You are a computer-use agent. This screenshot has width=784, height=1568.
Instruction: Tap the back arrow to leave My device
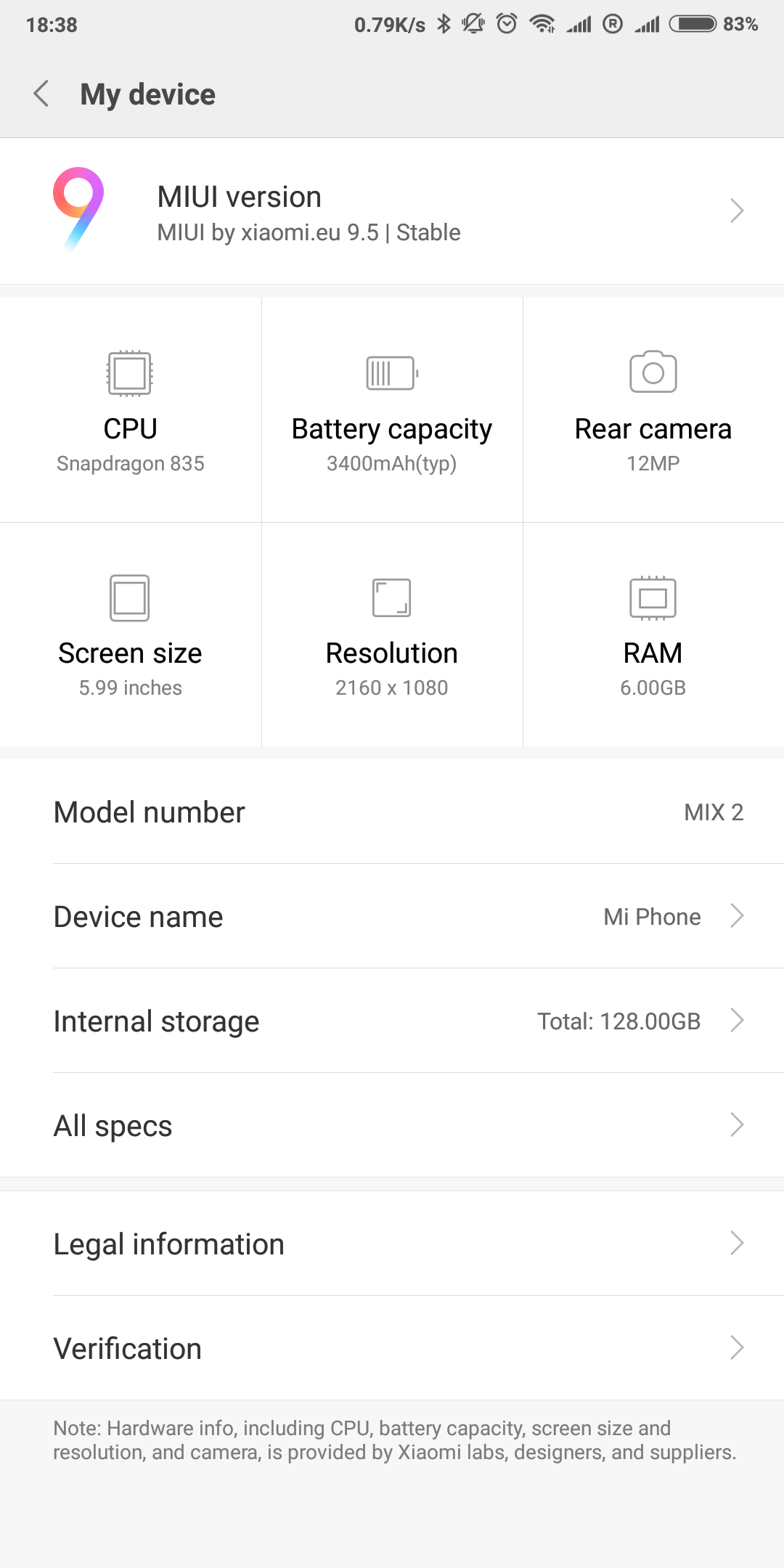point(41,94)
